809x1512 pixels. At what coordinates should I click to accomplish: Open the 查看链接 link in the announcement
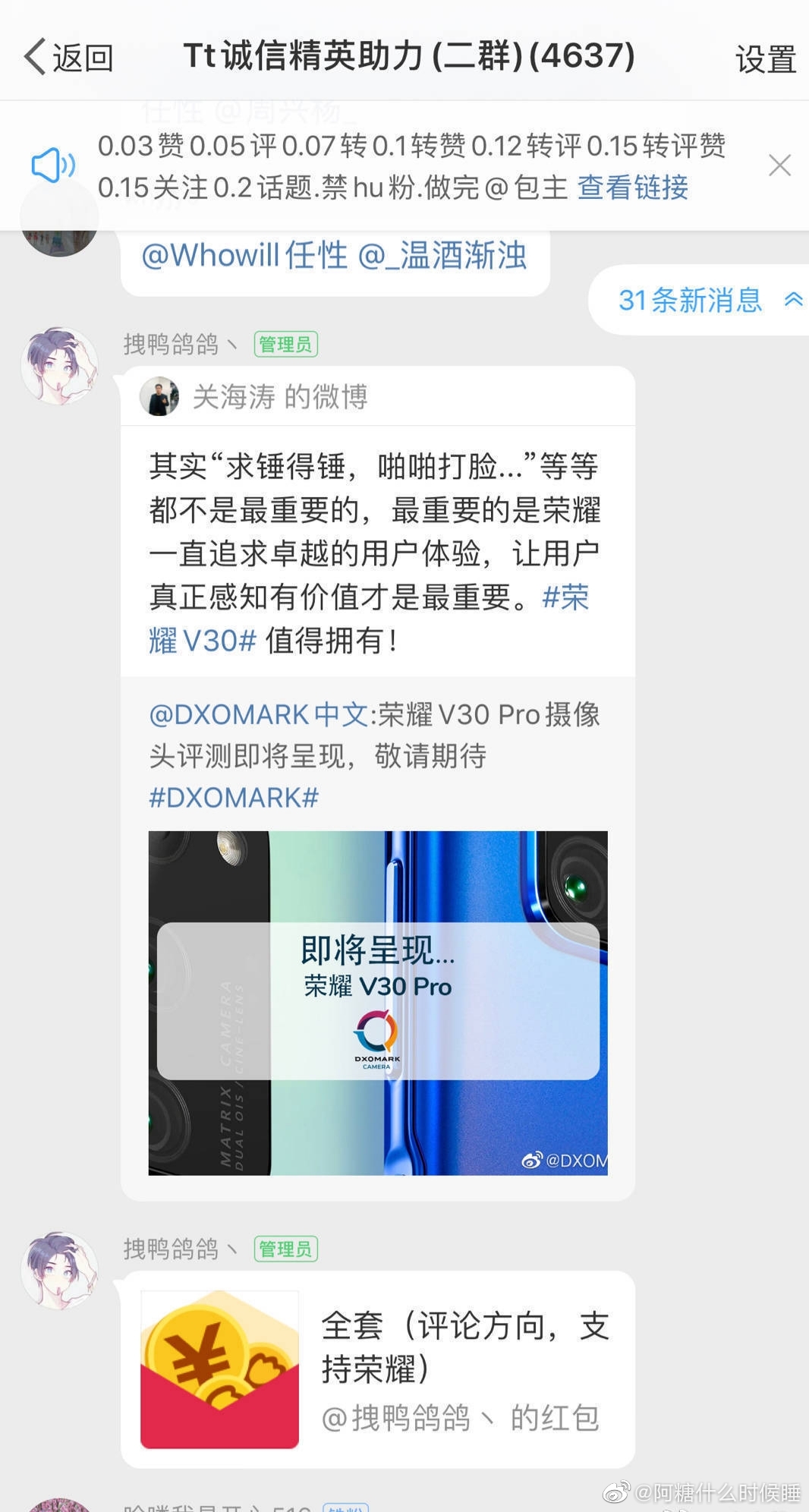pyautogui.click(x=632, y=187)
